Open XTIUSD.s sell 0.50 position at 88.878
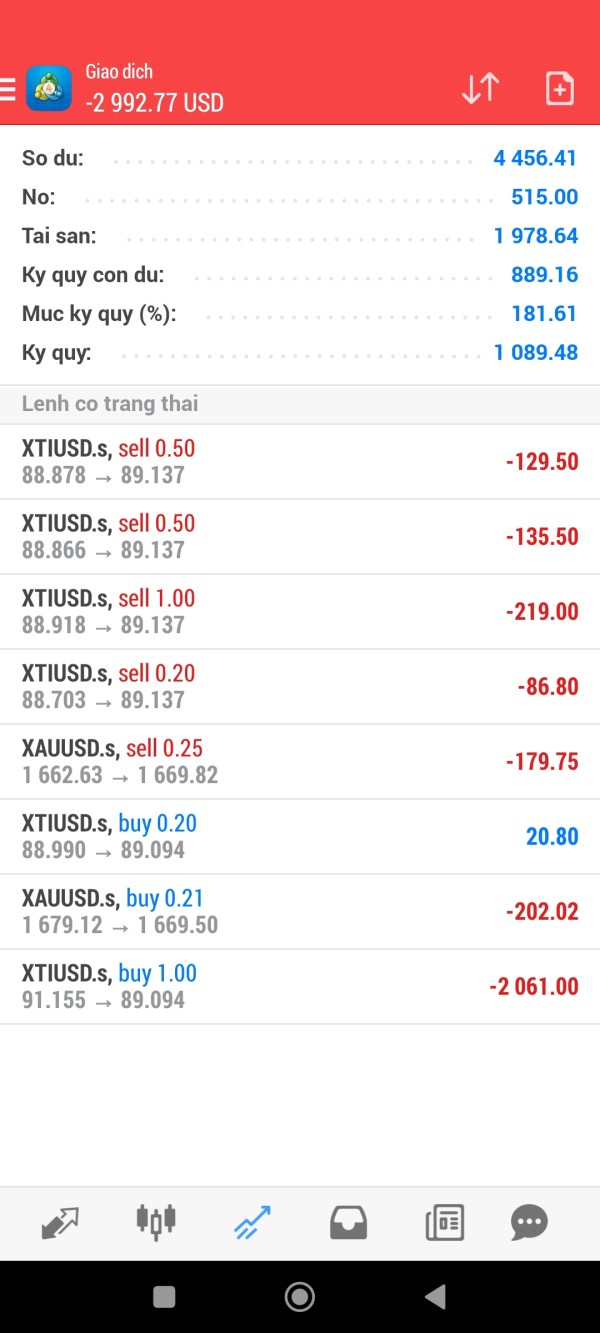 point(300,462)
